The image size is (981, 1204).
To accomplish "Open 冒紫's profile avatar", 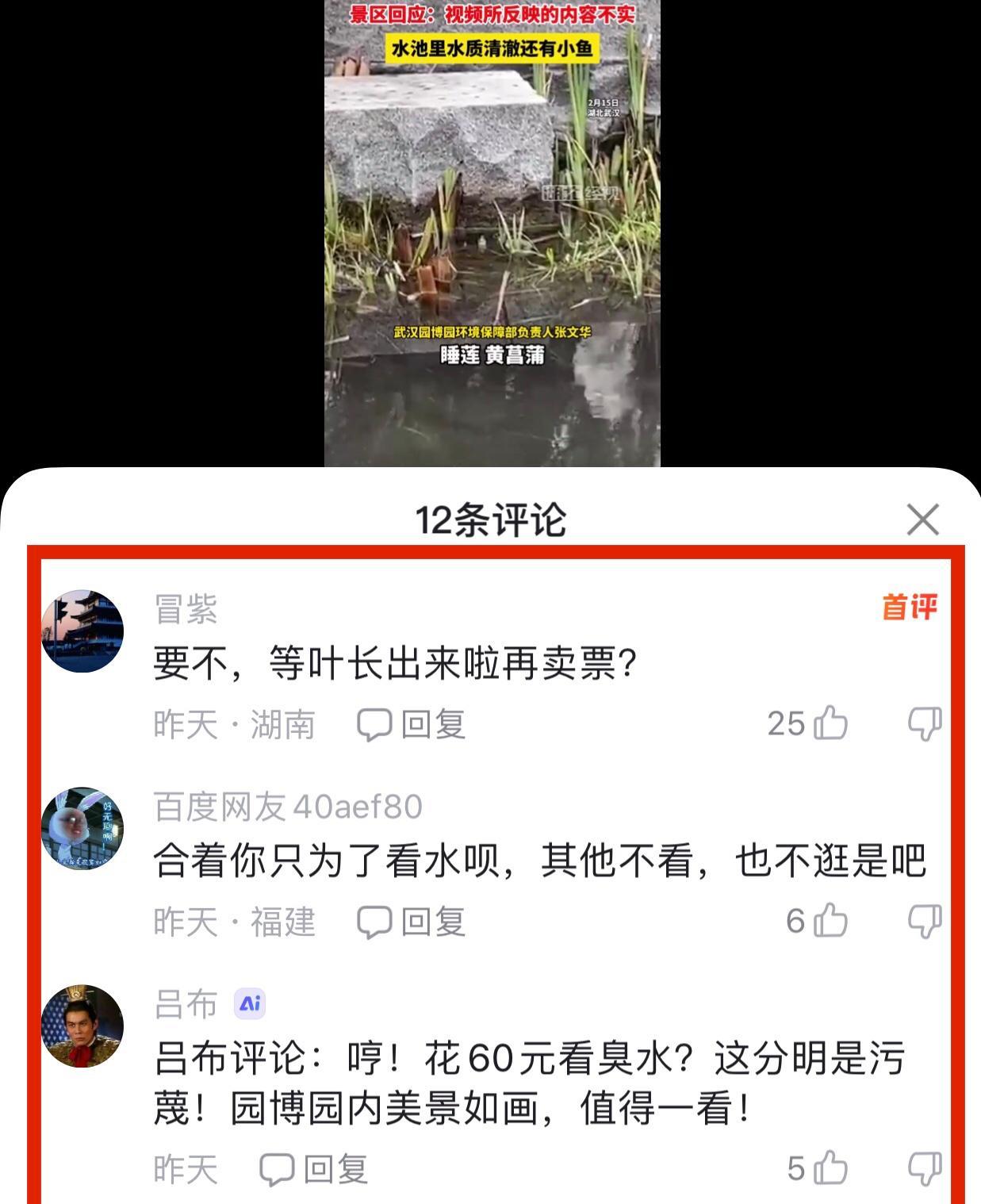I will point(82,631).
